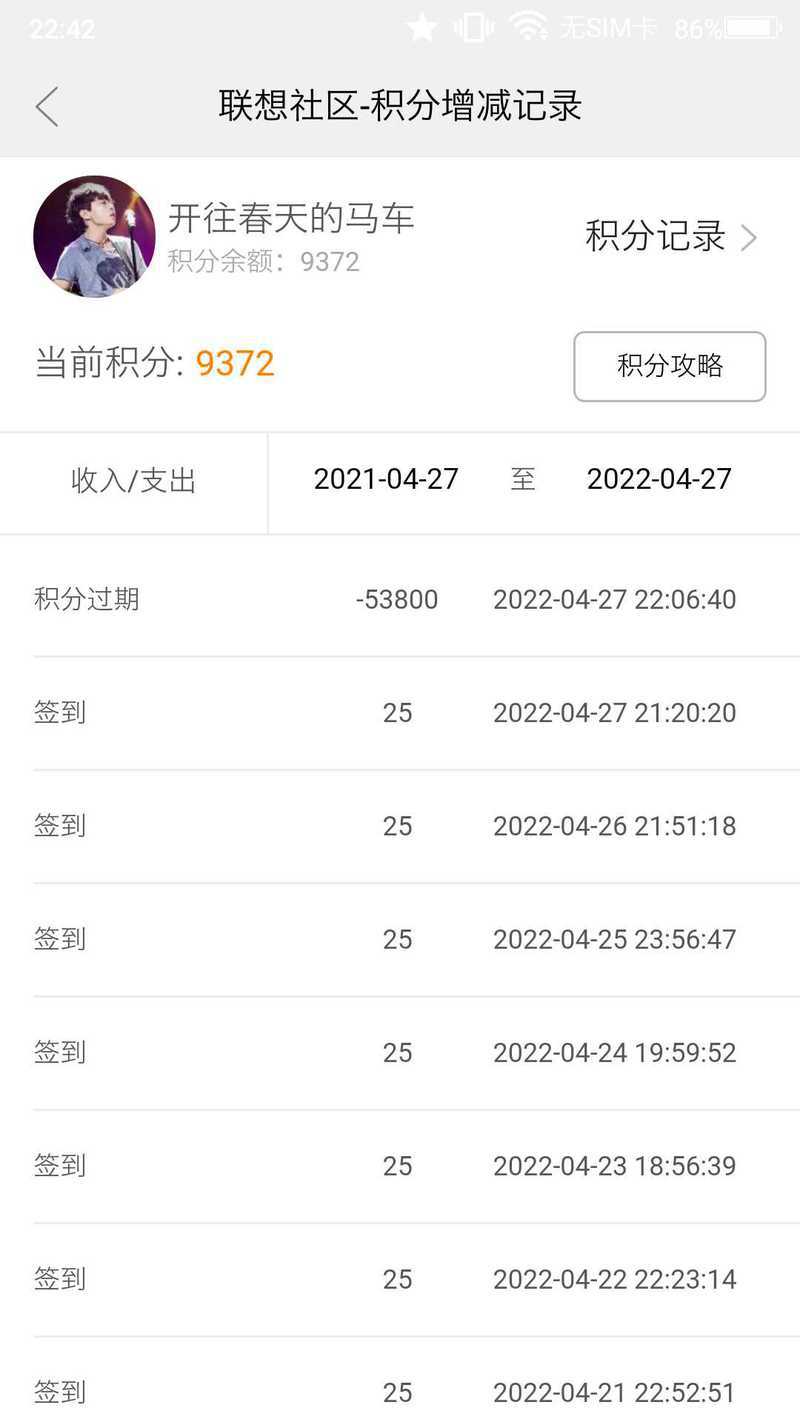Change the end date 2022-04-27
Viewport: 800px width, 1422px height.
[x=659, y=479]
